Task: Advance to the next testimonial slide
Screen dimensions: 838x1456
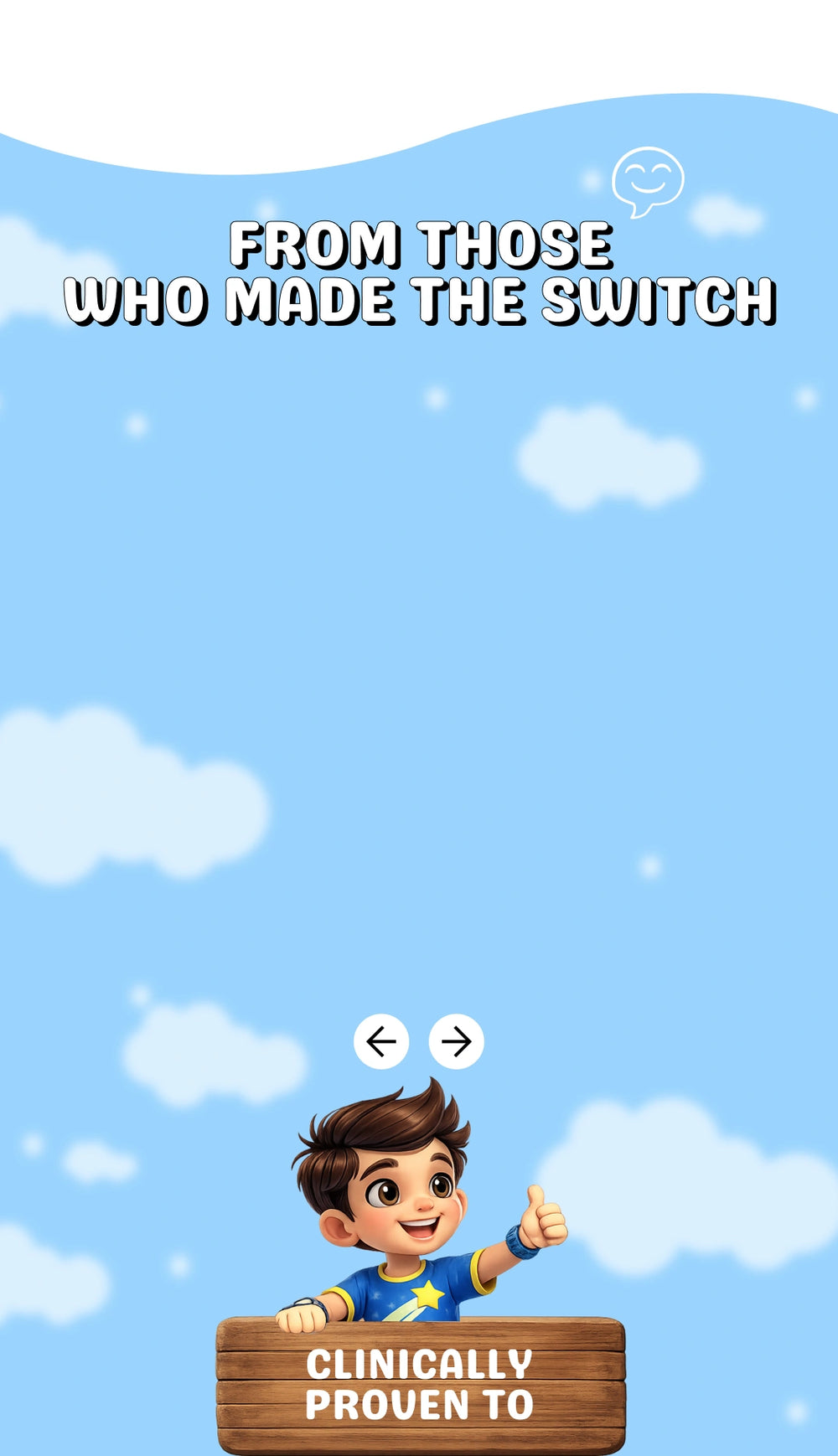Action: pyautogui.click(x=457, y=1041)
